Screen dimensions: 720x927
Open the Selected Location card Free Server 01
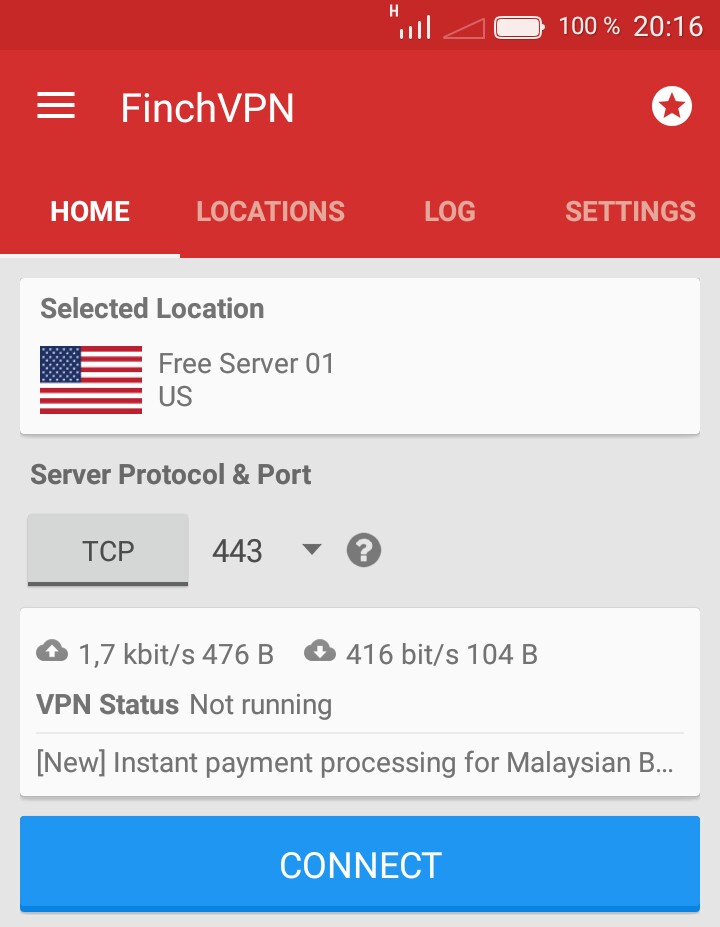click(x=360, y=356)
